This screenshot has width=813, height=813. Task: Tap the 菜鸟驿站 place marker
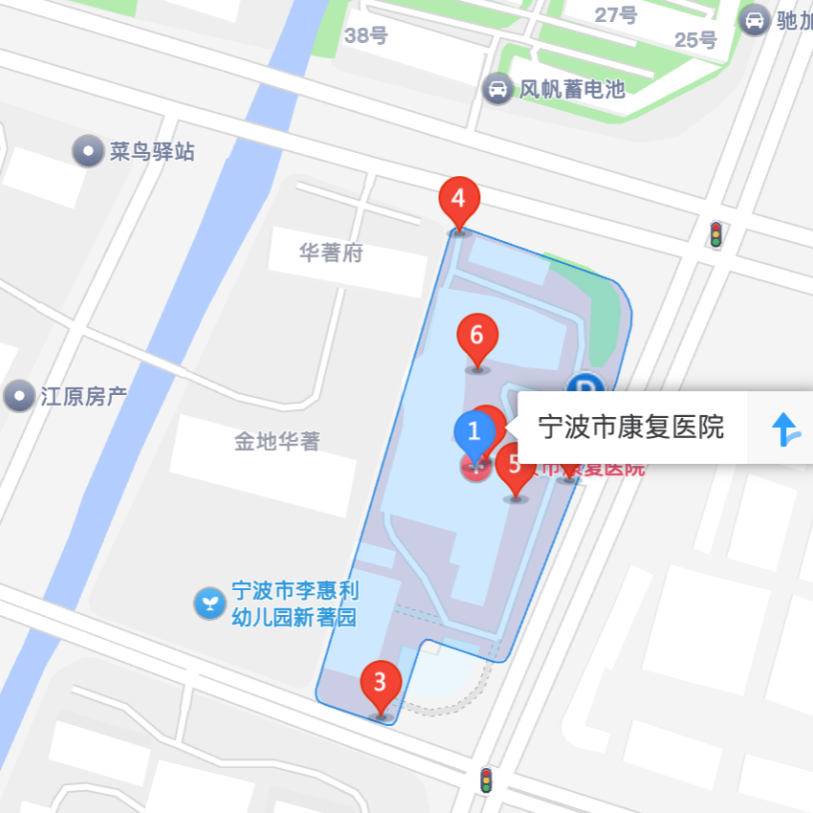click(x=88, y=151)
